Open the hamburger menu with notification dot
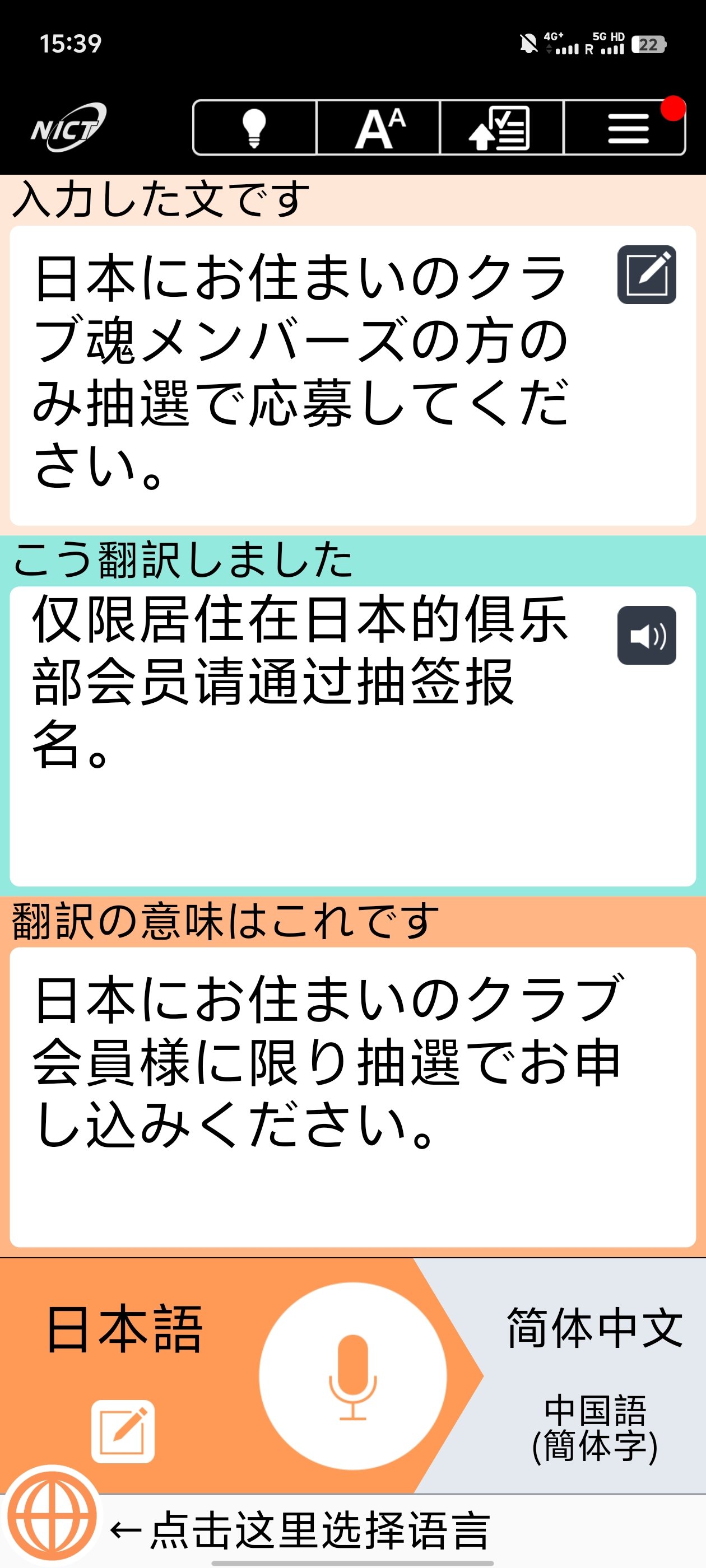Screen dimensions: 706x1568 pyautogui.click(x=629, y=128)
